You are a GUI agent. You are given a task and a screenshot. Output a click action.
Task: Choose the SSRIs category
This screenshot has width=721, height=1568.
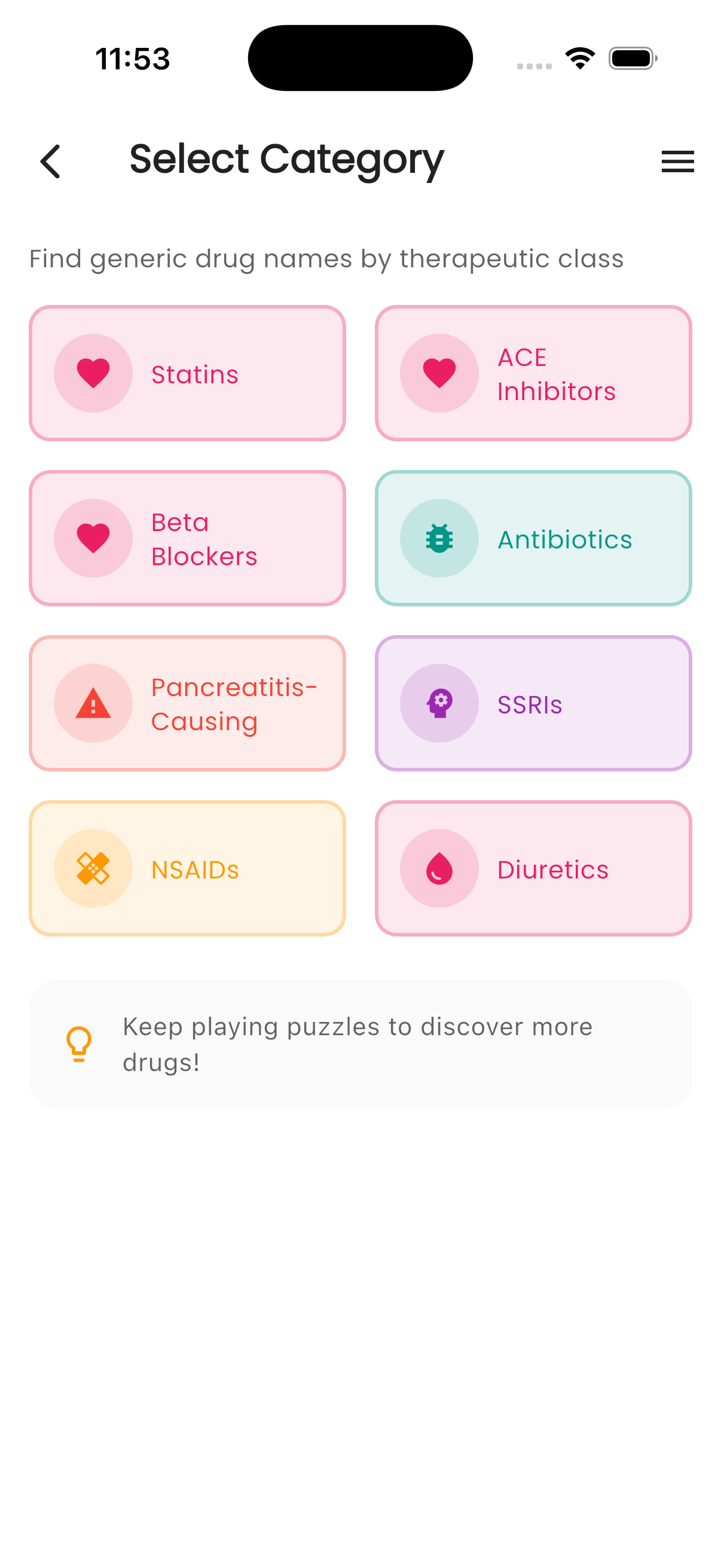pyautogui.click(x=534, y=703)
